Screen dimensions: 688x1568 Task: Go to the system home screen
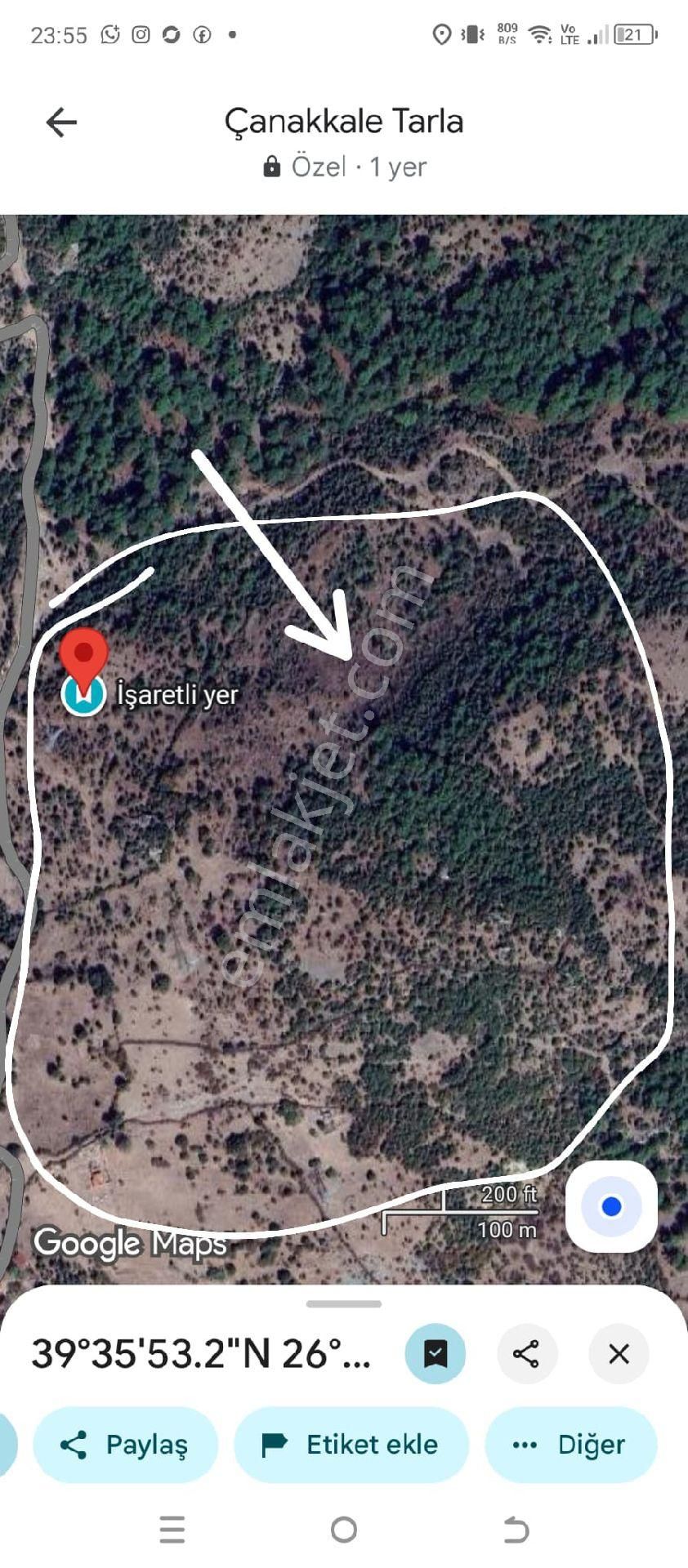point(344,1530)
